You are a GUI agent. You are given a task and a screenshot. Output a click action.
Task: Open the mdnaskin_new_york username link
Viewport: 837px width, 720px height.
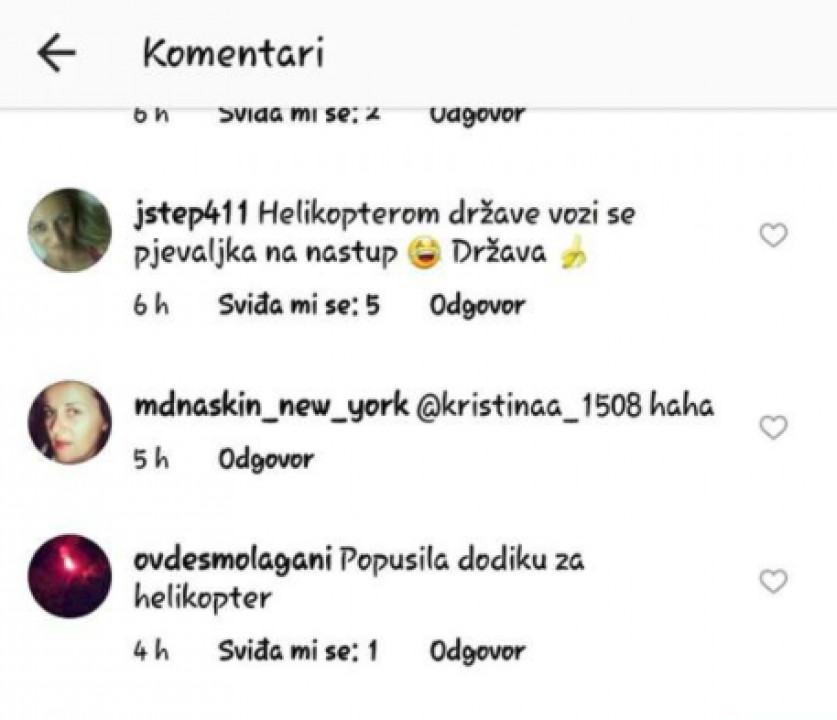[270, 406]
